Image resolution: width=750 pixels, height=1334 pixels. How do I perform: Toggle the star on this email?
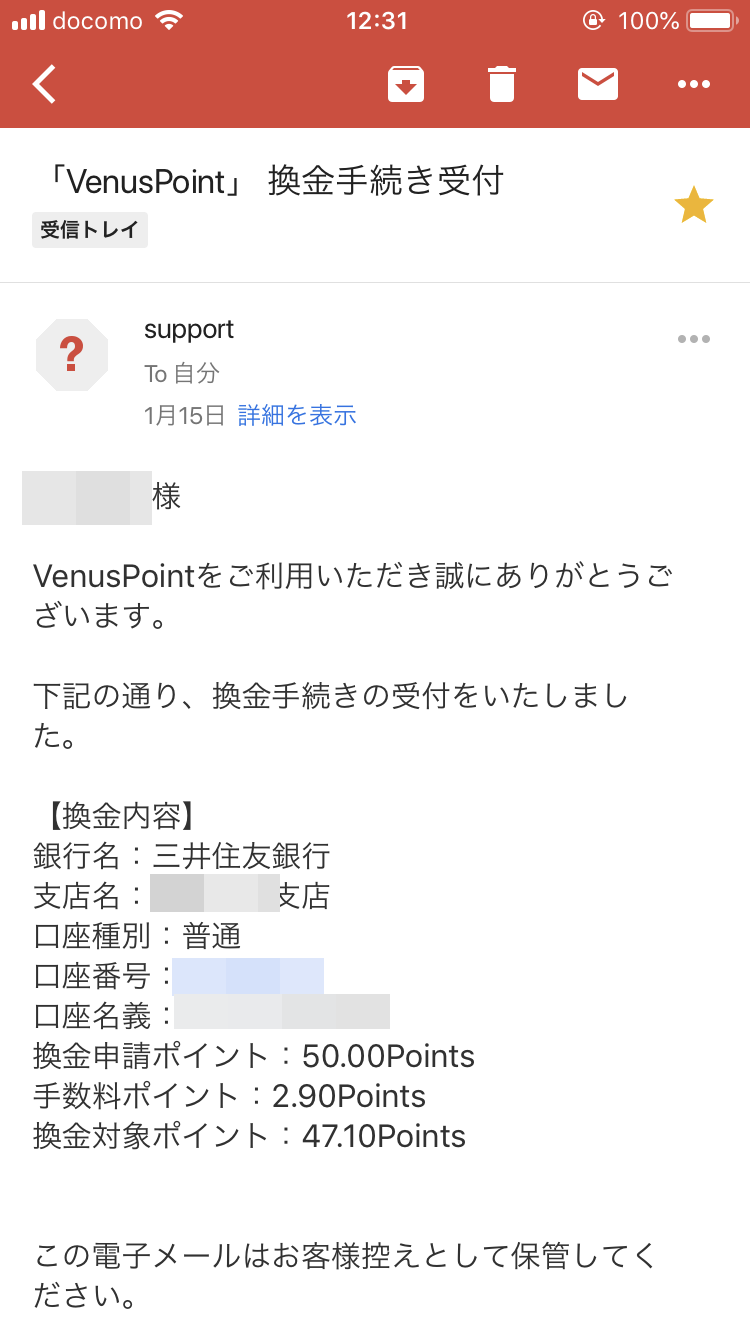(x=693, y=205)
